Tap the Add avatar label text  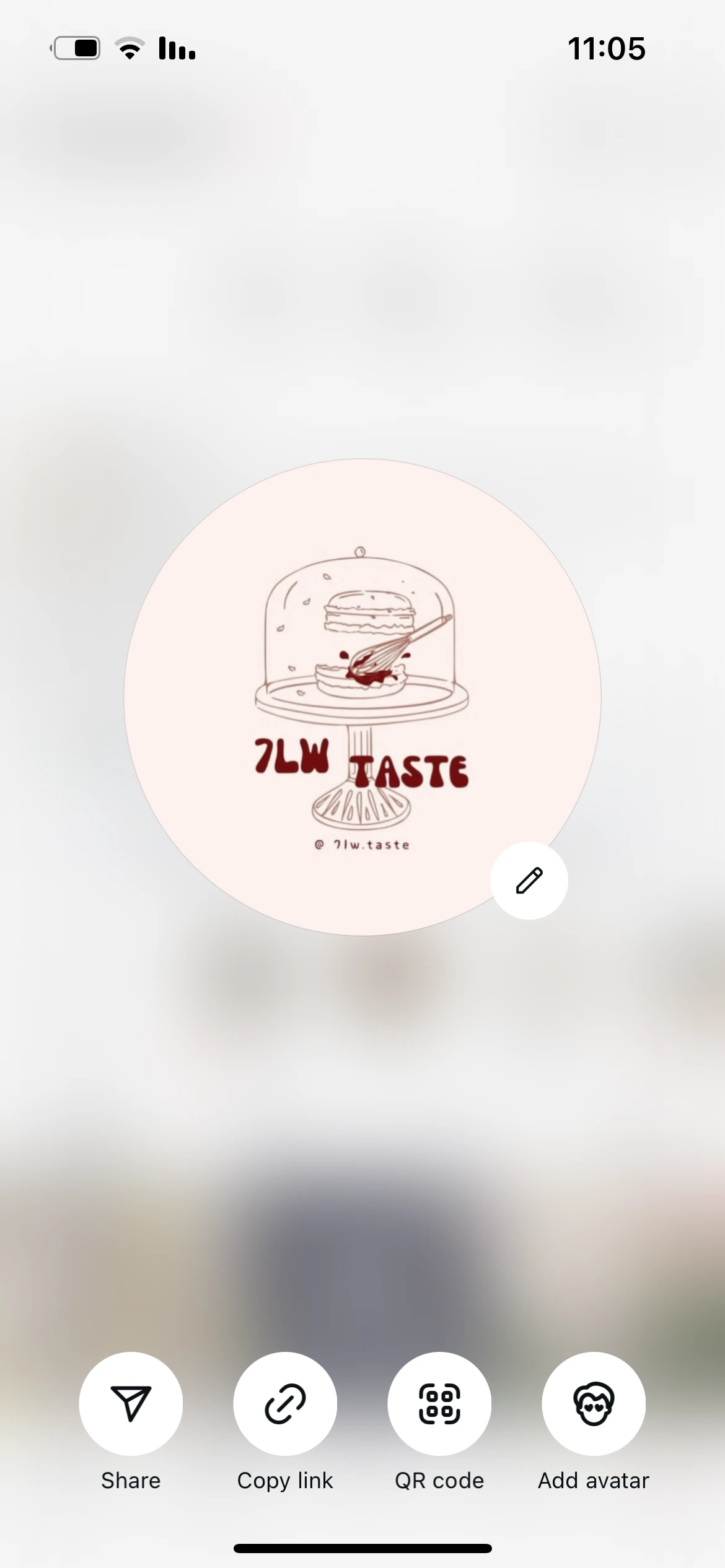(592, 1481)
